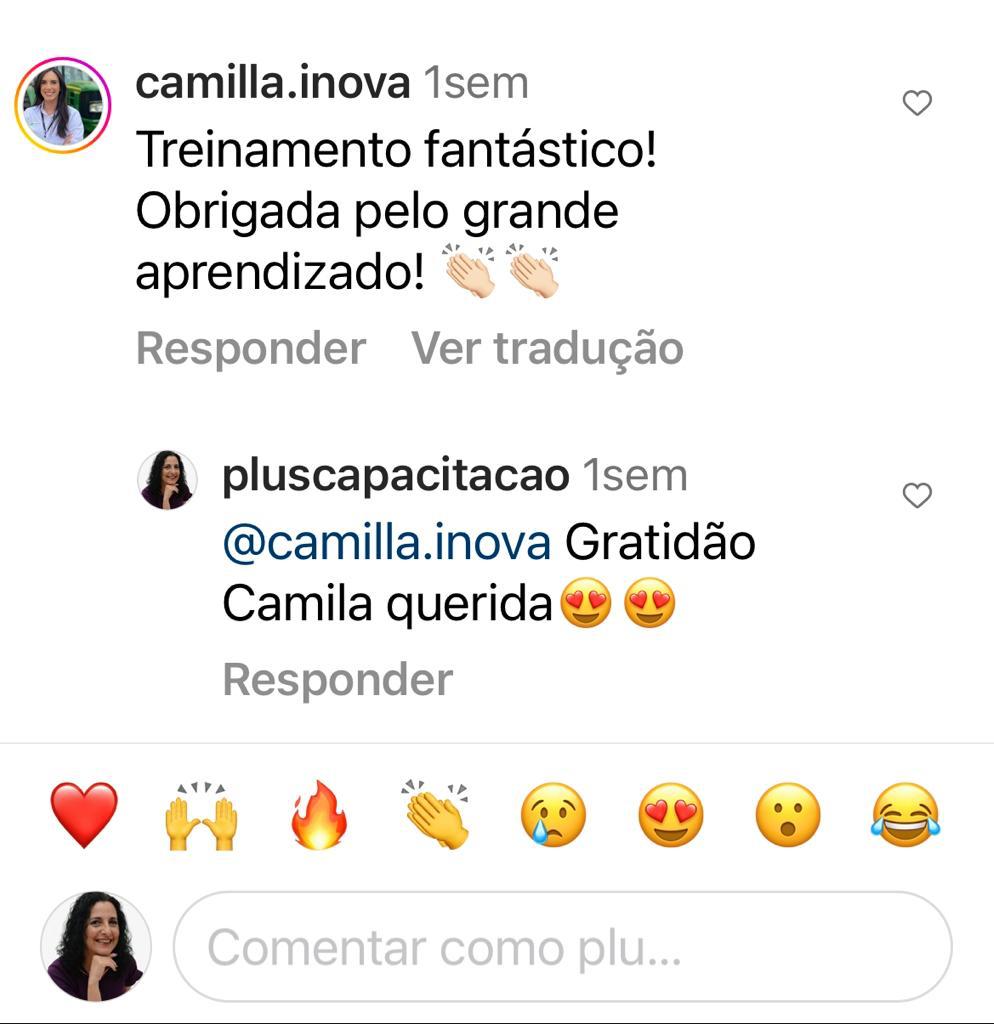The image size is (994, 1024).
Task: Focus the Comentar como comment field
Action: click(562, 947)
